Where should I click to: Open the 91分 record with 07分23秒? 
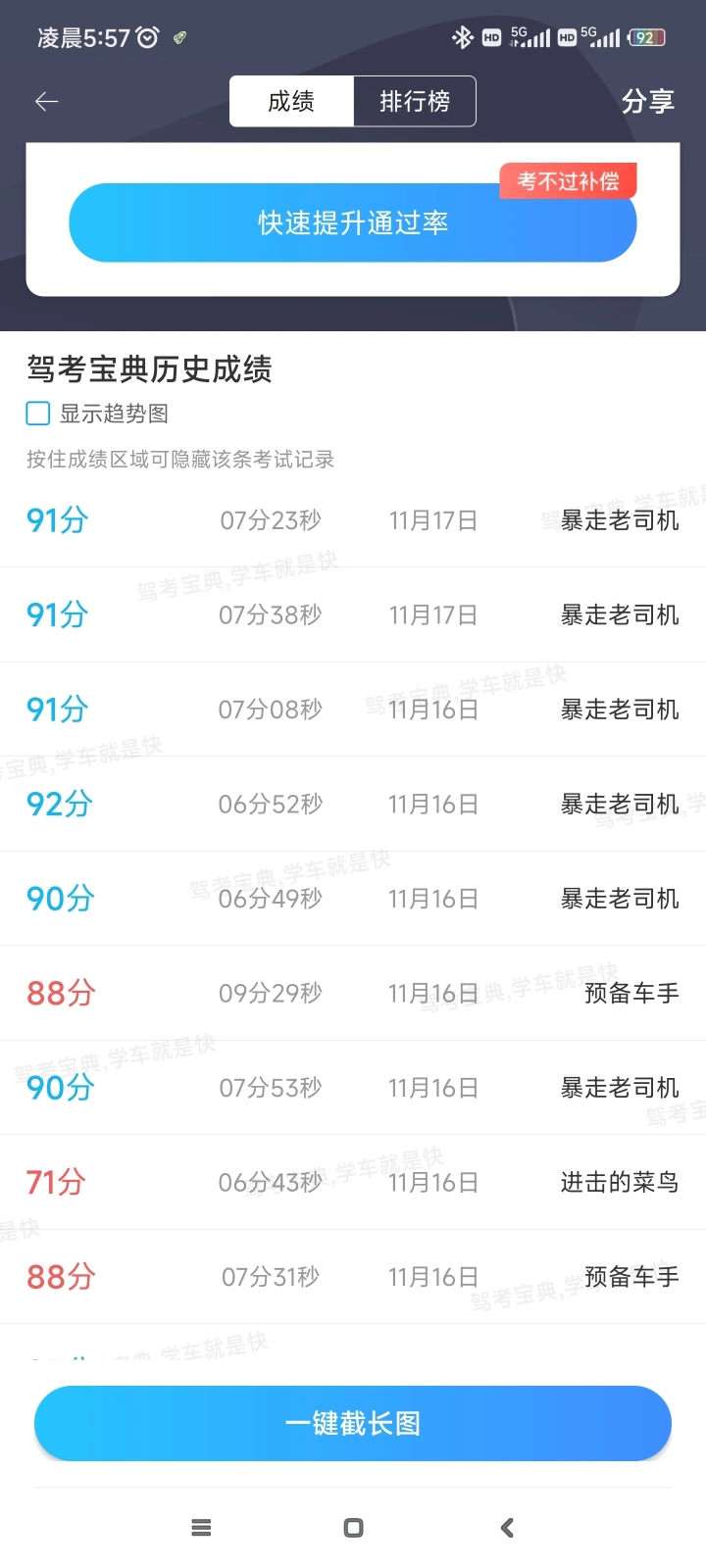pos(353,520)
